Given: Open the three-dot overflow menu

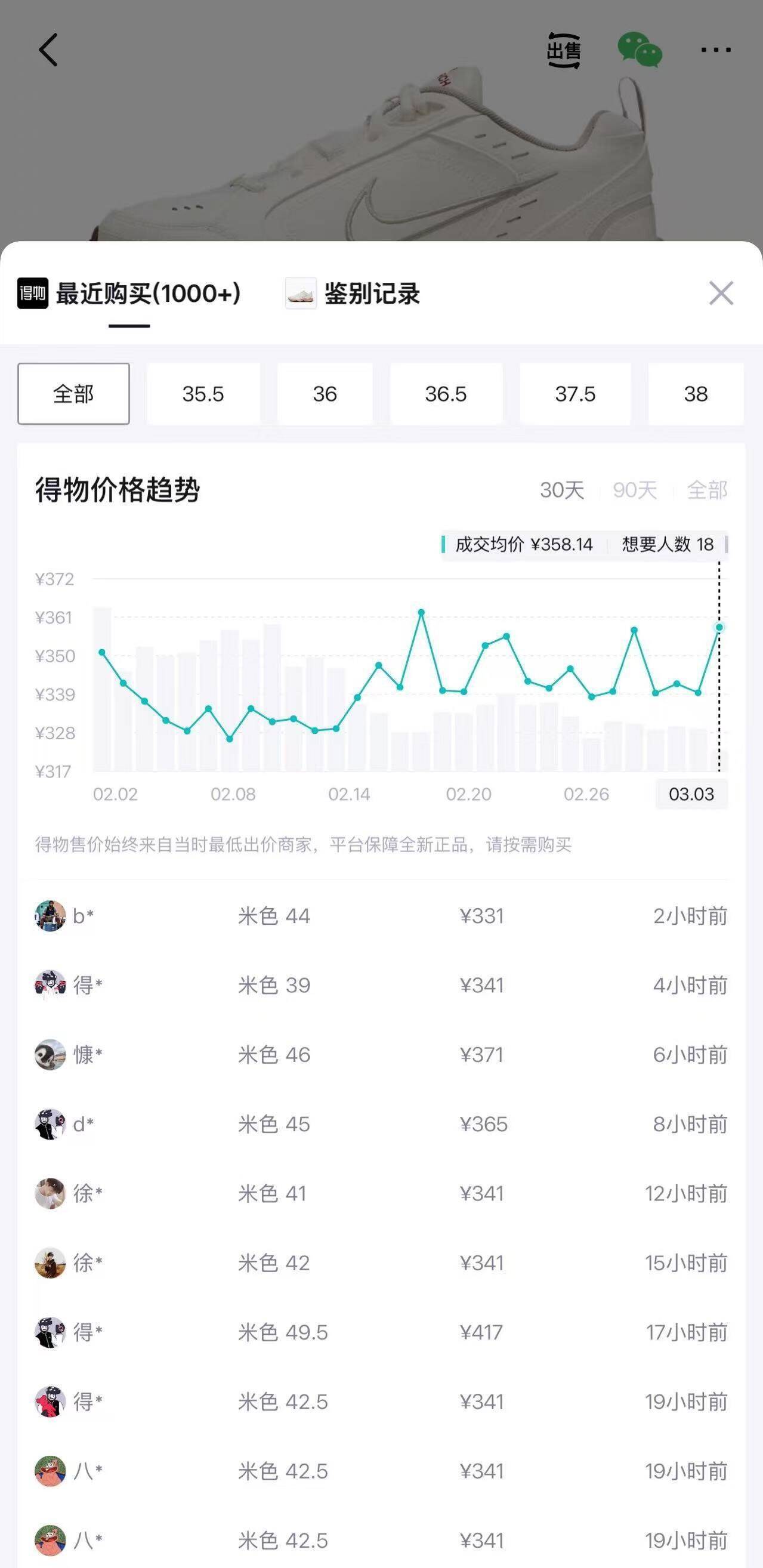Looking at the screenshot, I should (x=715, y=50).
